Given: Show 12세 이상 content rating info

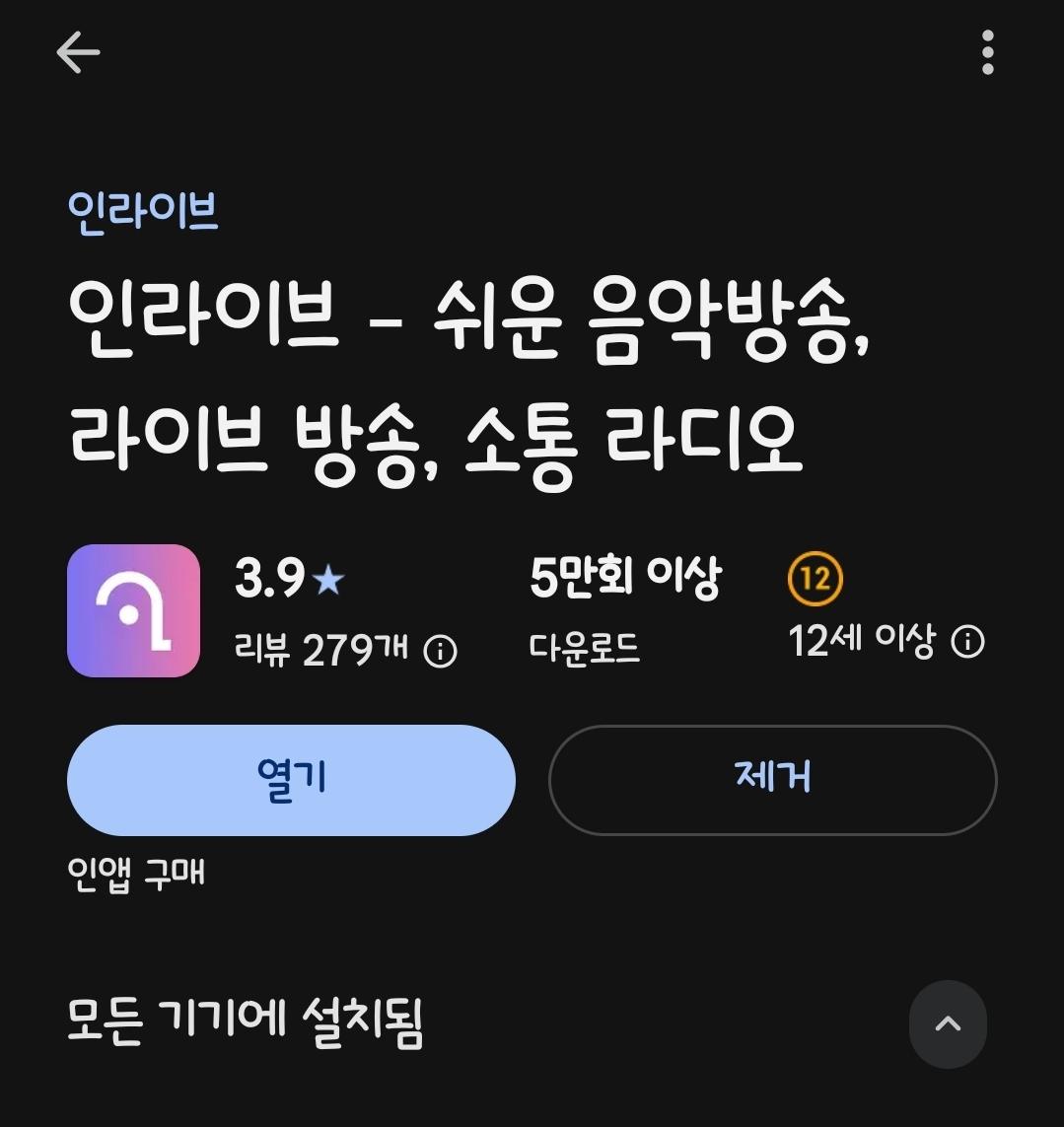Looking at the screenshot, I should tap(967, 643).
